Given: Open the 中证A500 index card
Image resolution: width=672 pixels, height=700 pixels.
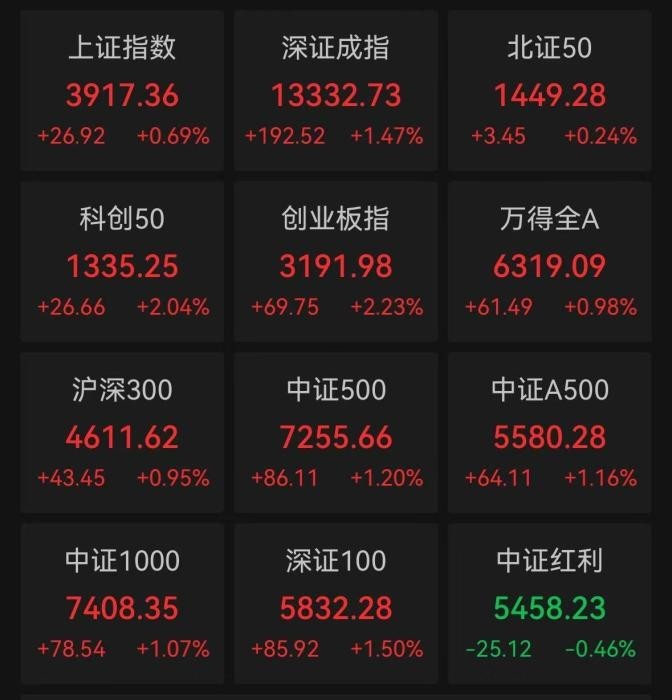Looking at the screenshot, I should point(550,433).
